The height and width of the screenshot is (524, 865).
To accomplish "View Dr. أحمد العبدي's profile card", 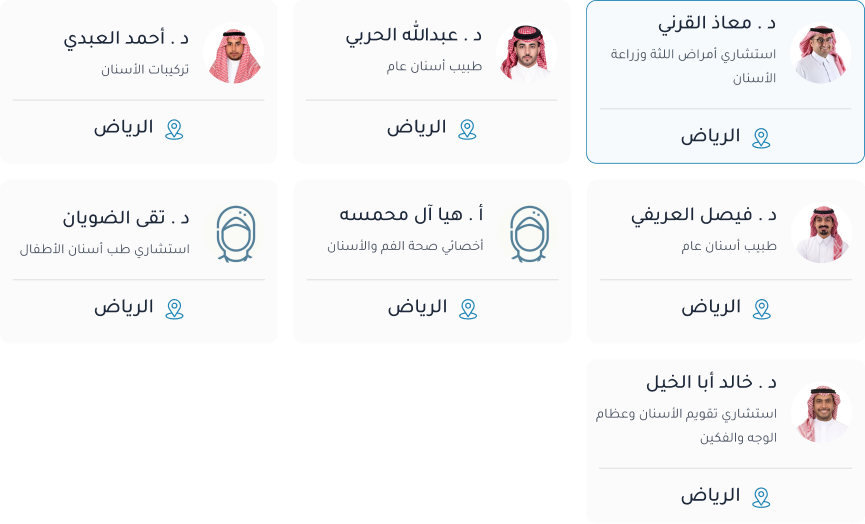I will [x=138, y=82].
